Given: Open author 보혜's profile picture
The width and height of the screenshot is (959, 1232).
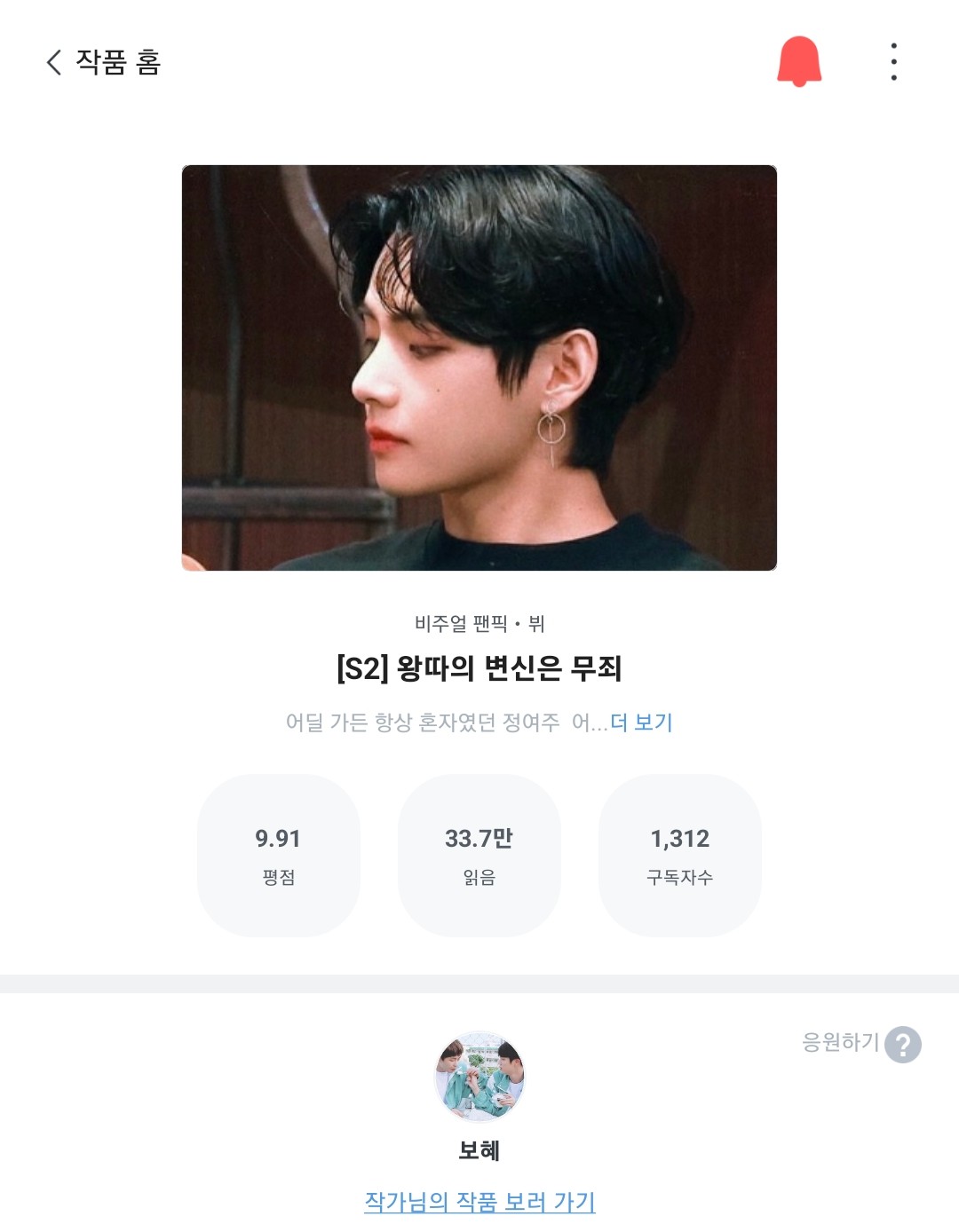Looking at the screenshot, I should [479, 1078].
